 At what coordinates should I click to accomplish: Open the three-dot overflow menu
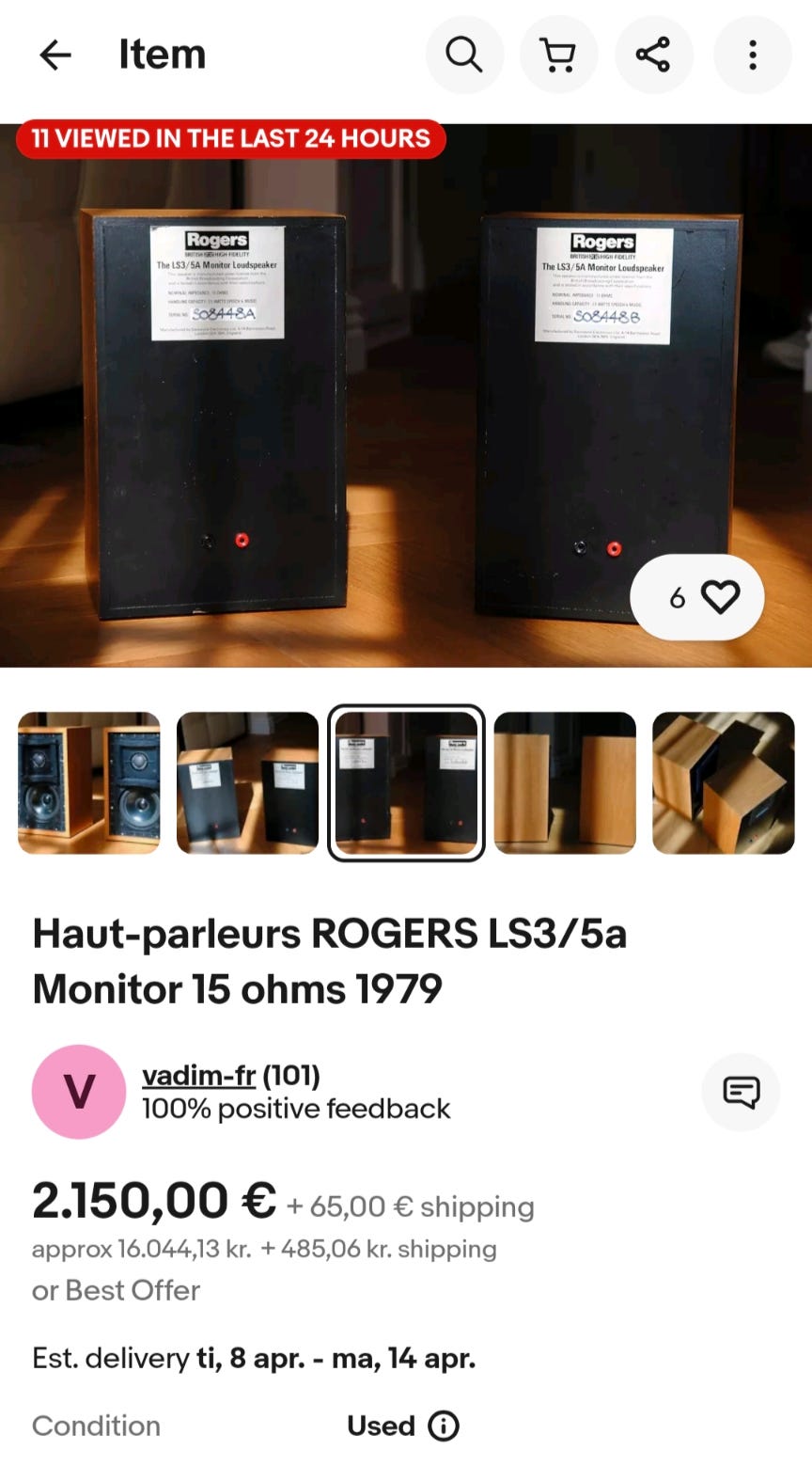(752, 55)
